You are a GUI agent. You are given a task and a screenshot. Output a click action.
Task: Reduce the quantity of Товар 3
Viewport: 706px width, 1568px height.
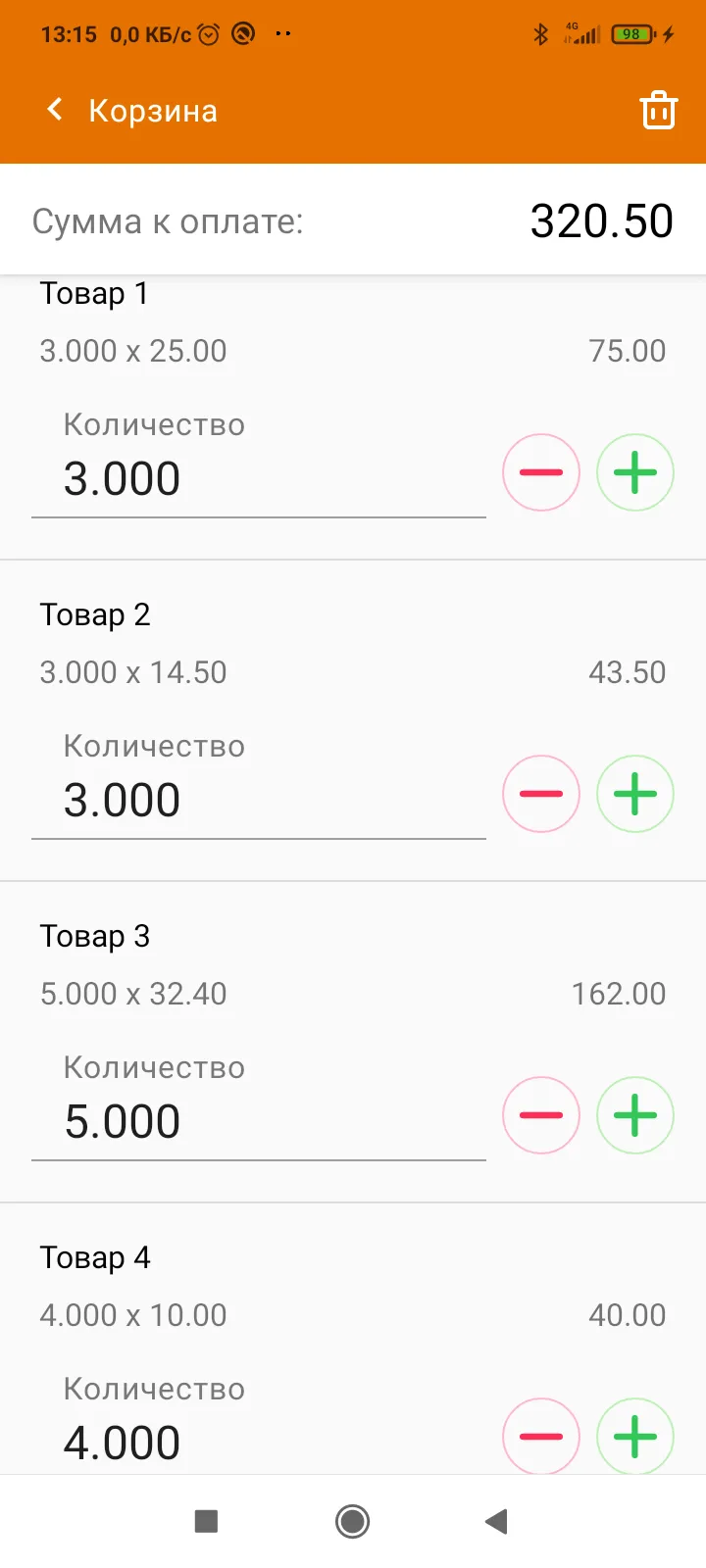click(x=541, y=1115)
